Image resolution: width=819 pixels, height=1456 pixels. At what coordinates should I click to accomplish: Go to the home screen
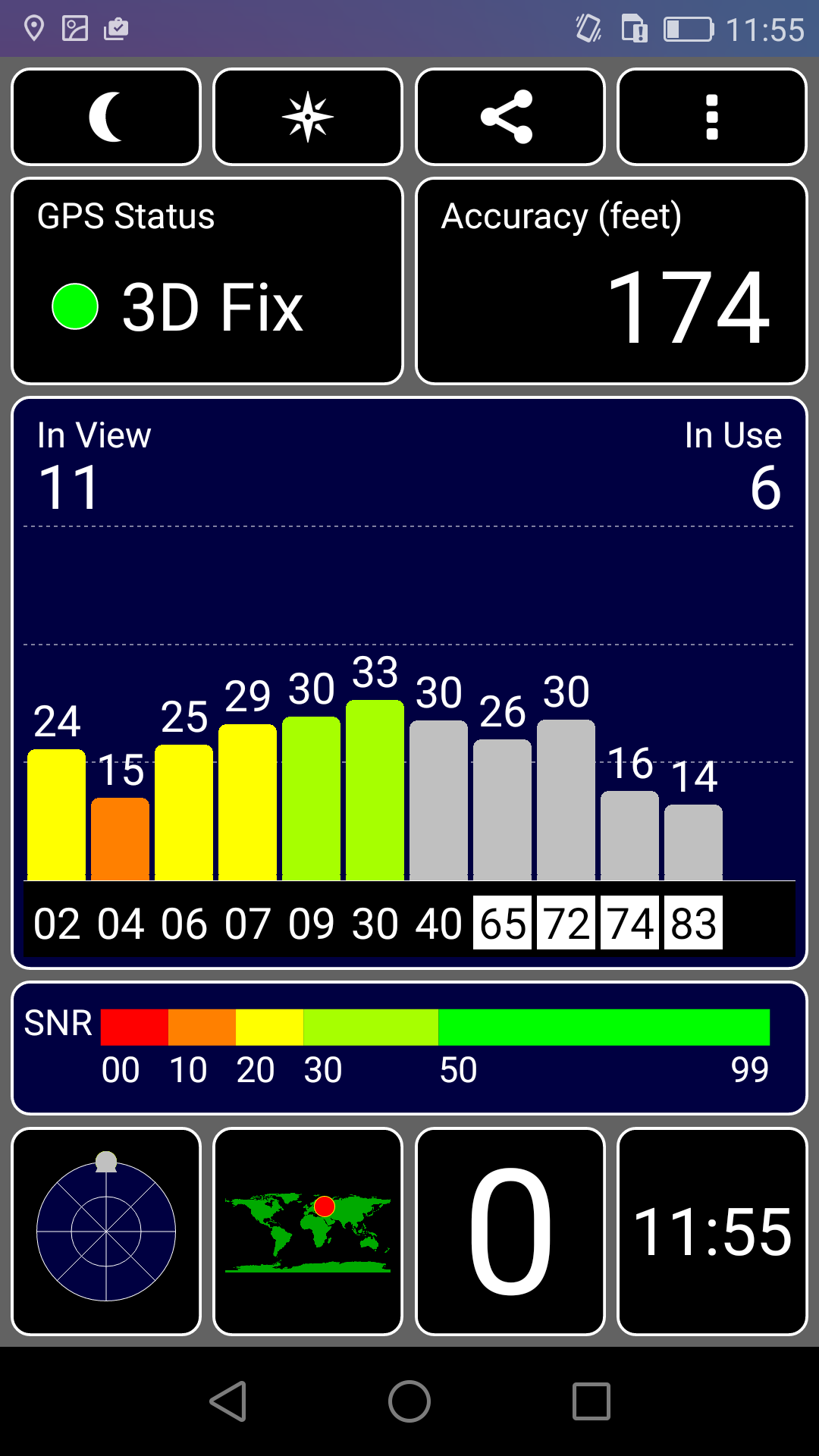click(409, 1401)
